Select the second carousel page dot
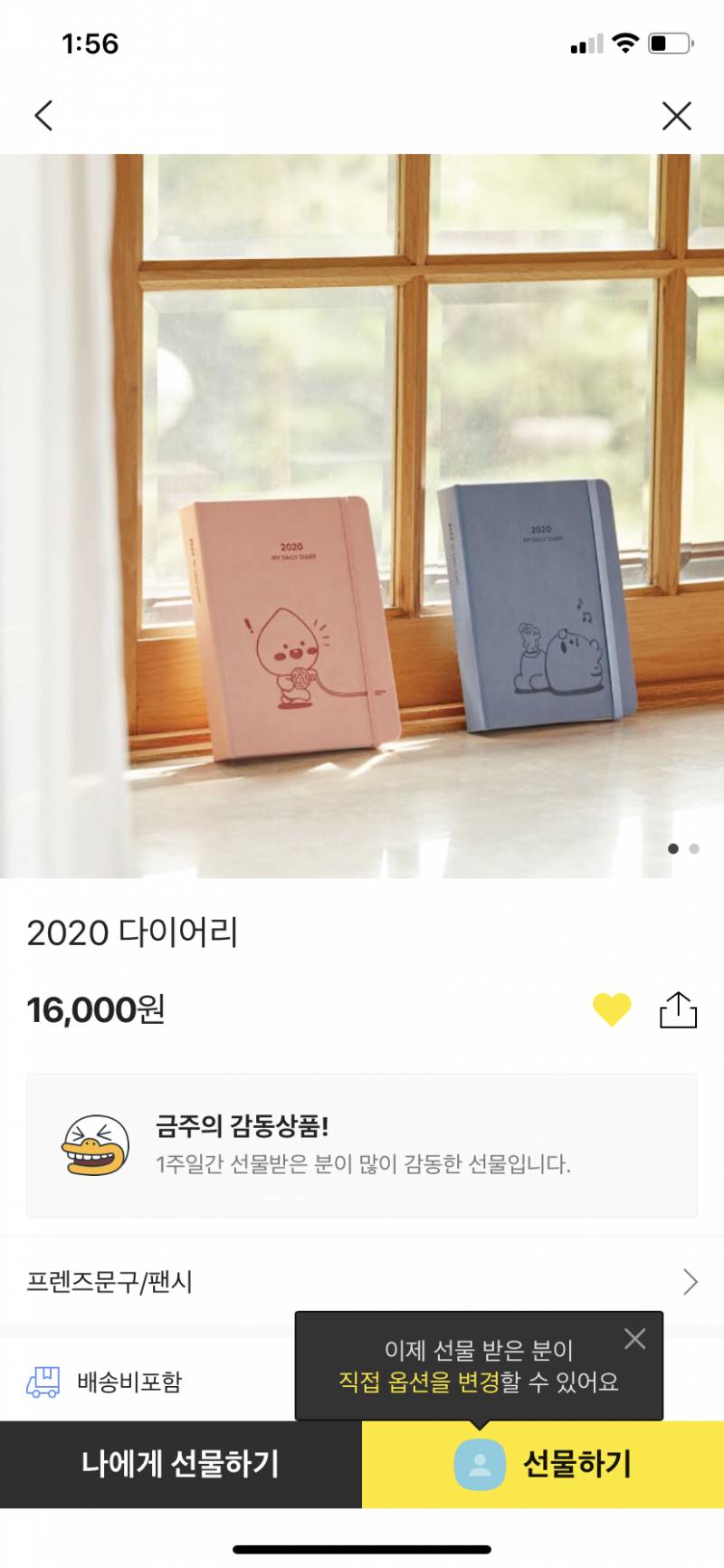The height and width of the screenshot is (1568, 724). (695, 849)
